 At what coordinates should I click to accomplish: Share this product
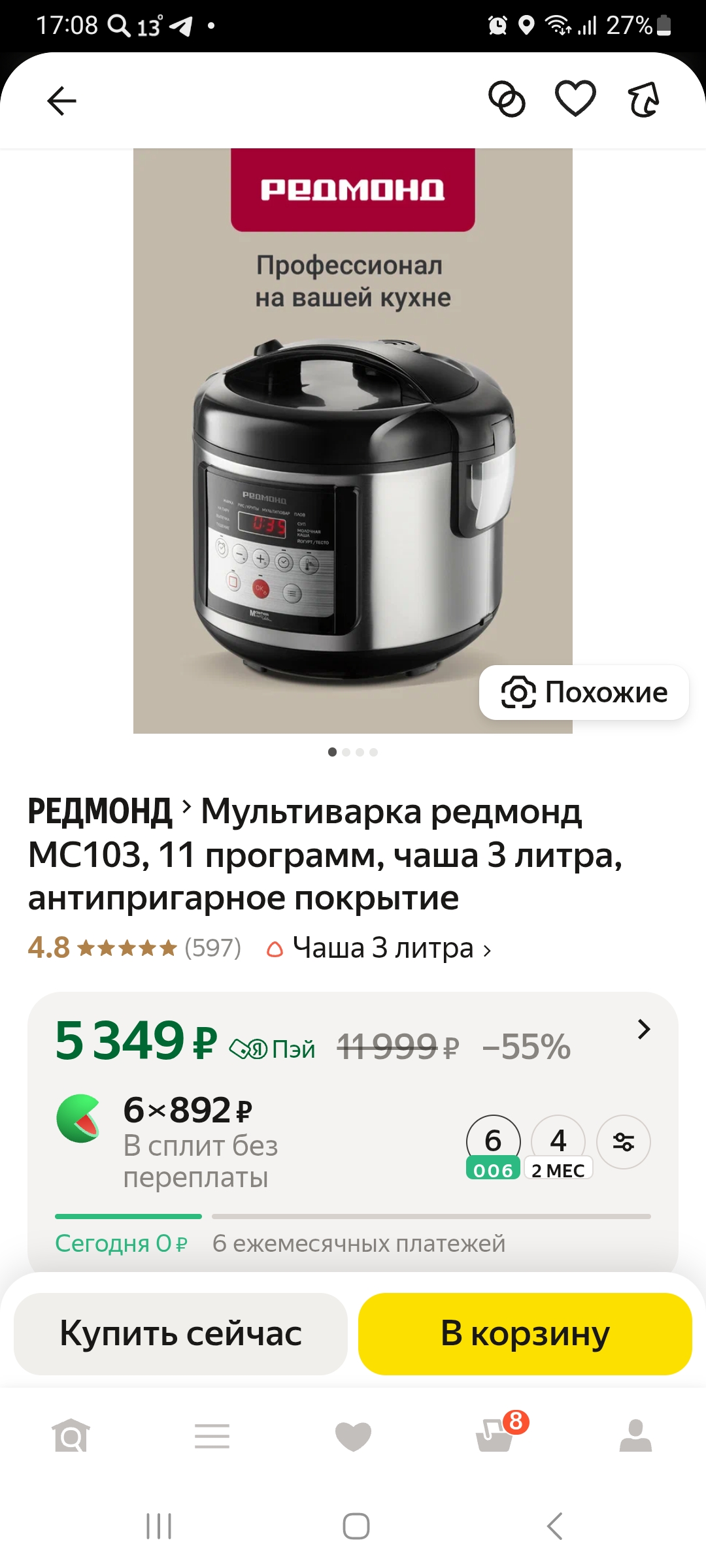tap(644, 99)
